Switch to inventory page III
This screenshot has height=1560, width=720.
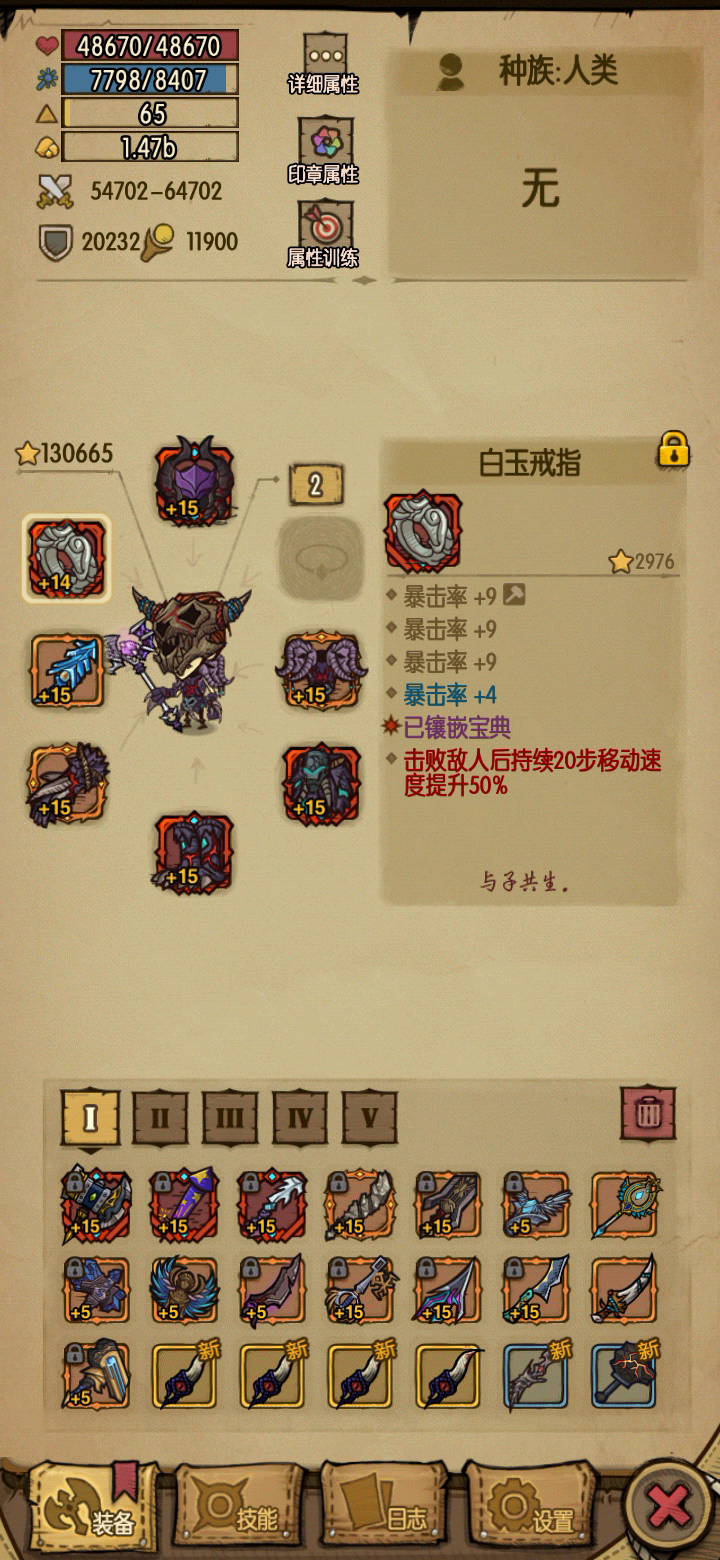point(230,1117)
